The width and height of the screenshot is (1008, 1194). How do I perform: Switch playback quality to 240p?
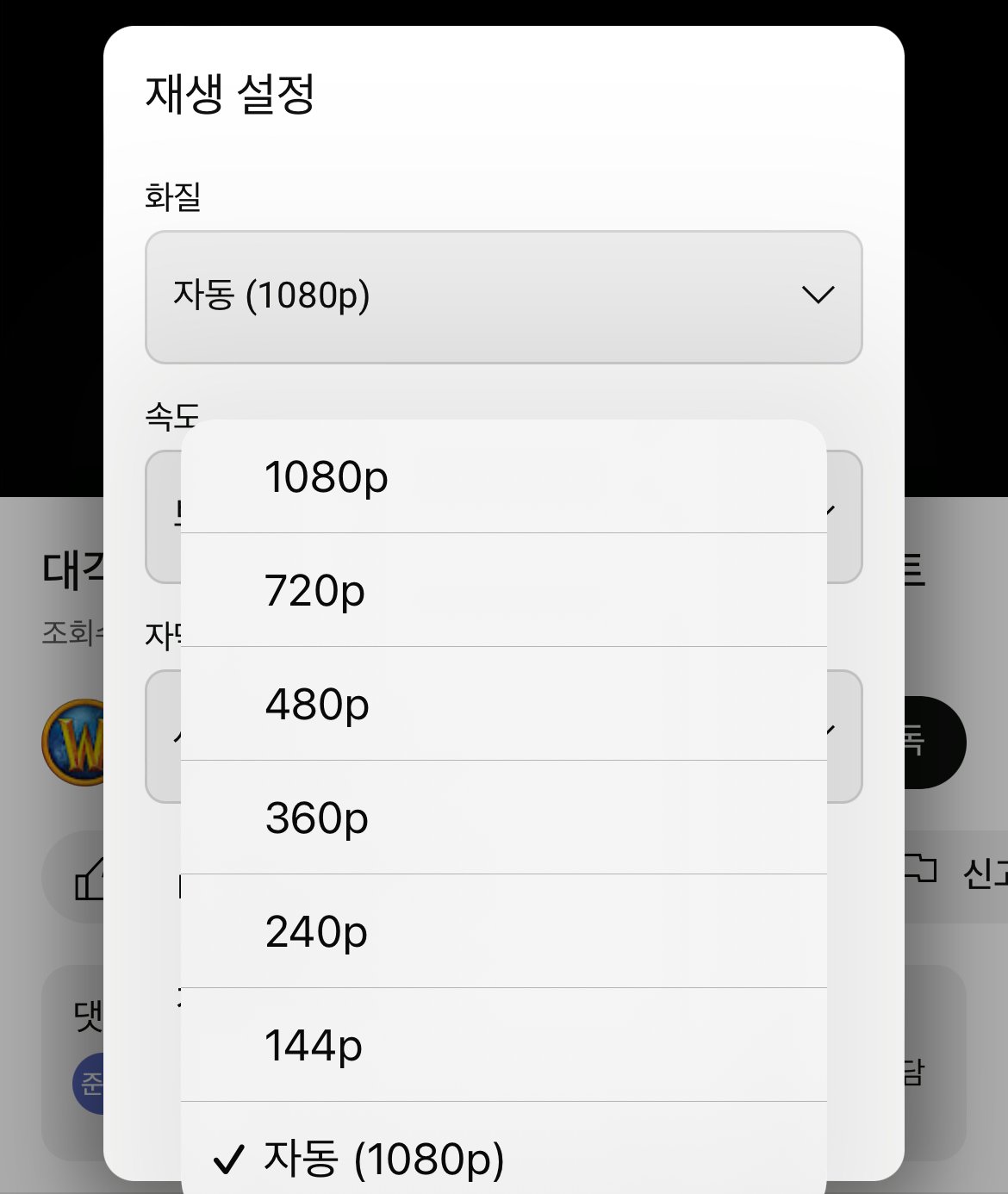(503, 931)
